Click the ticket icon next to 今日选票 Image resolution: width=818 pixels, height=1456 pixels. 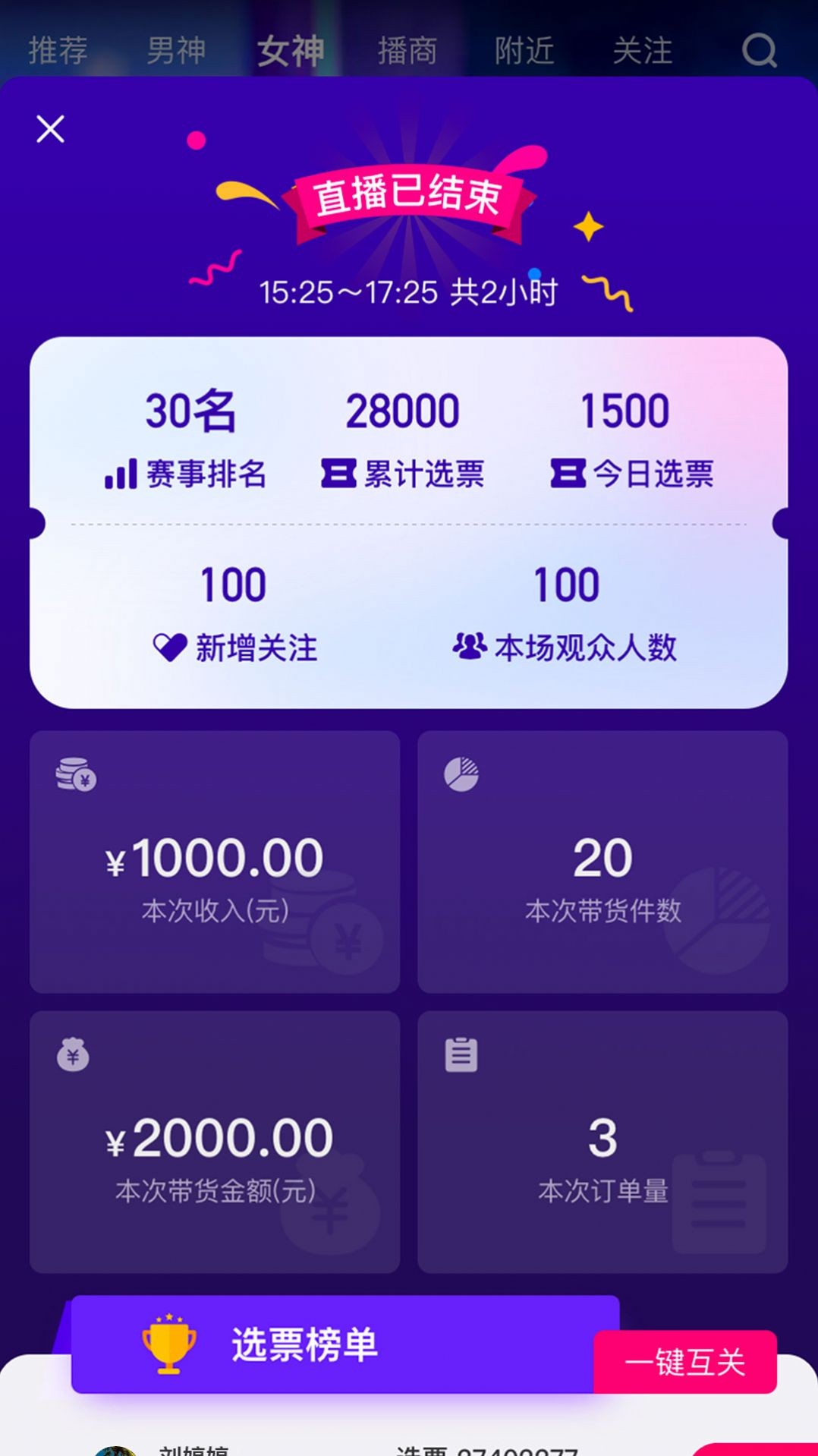pos(568,473)
